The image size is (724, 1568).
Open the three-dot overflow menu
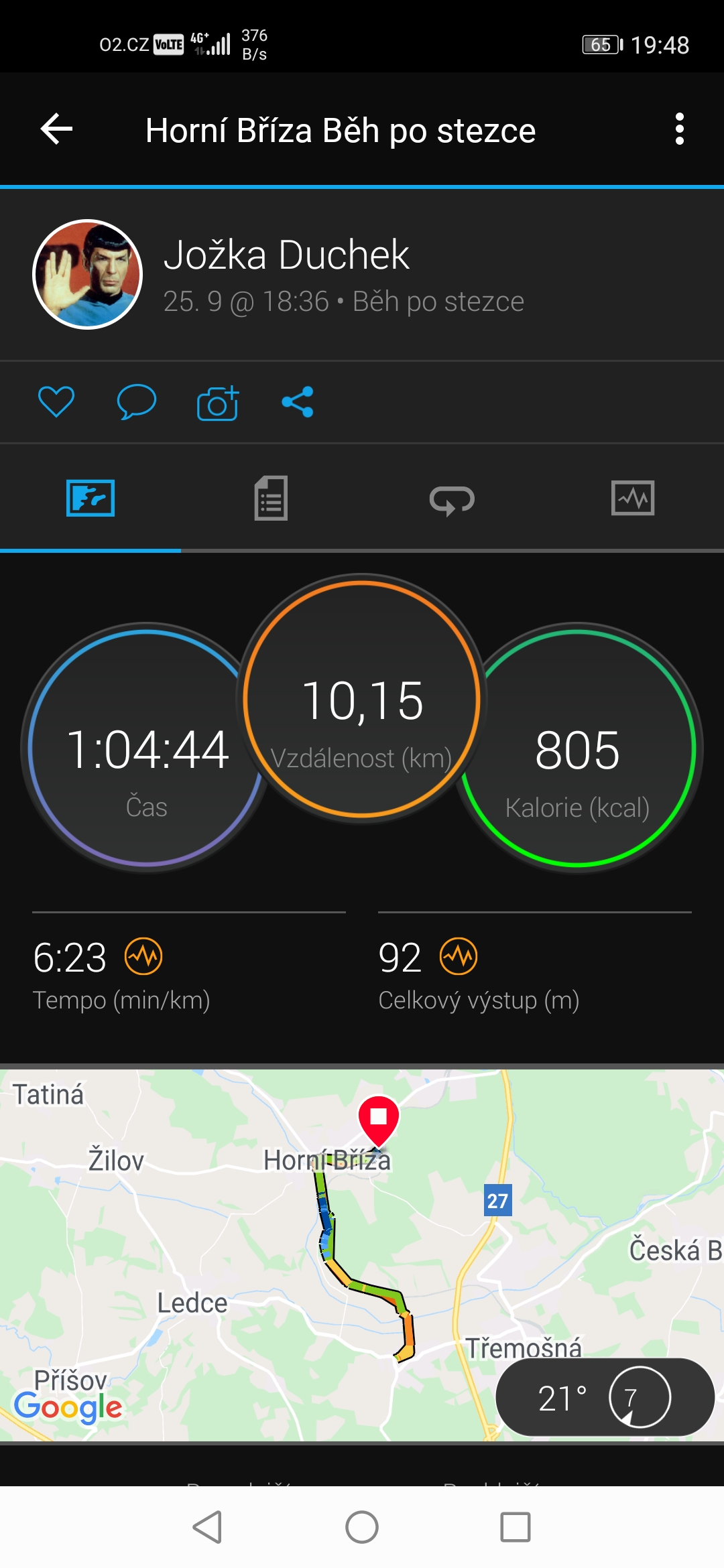[x=680, y=129]
